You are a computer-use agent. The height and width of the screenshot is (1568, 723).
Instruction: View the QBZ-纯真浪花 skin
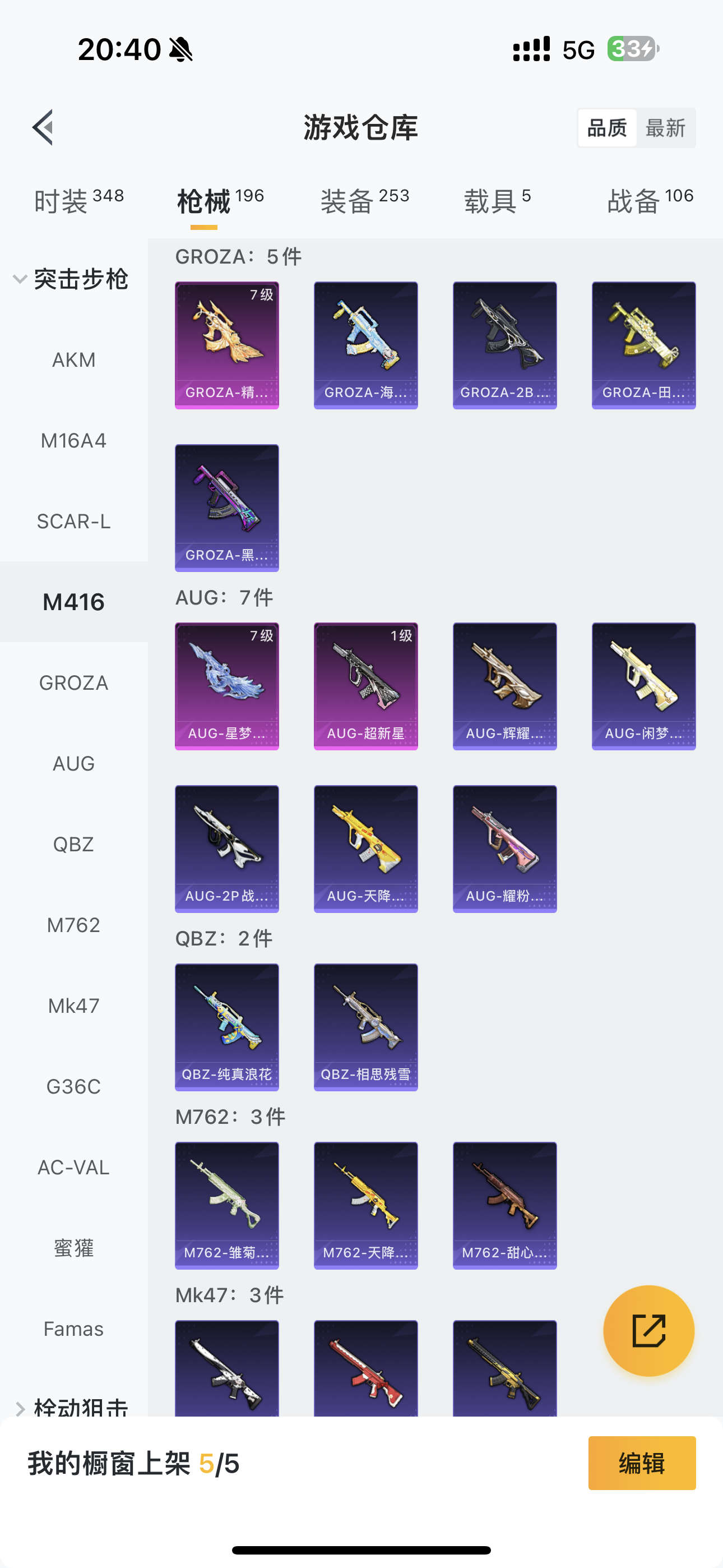point(227,1027)
